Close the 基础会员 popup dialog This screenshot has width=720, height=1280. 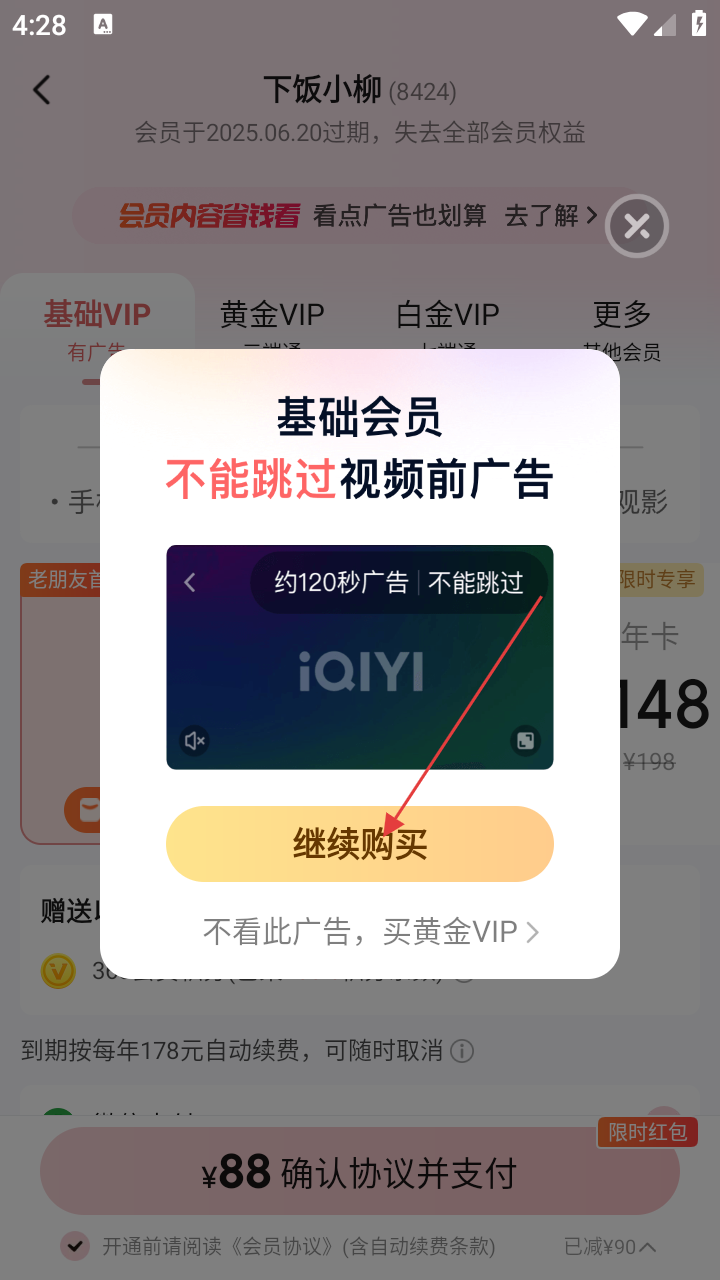tap(637, 227)
